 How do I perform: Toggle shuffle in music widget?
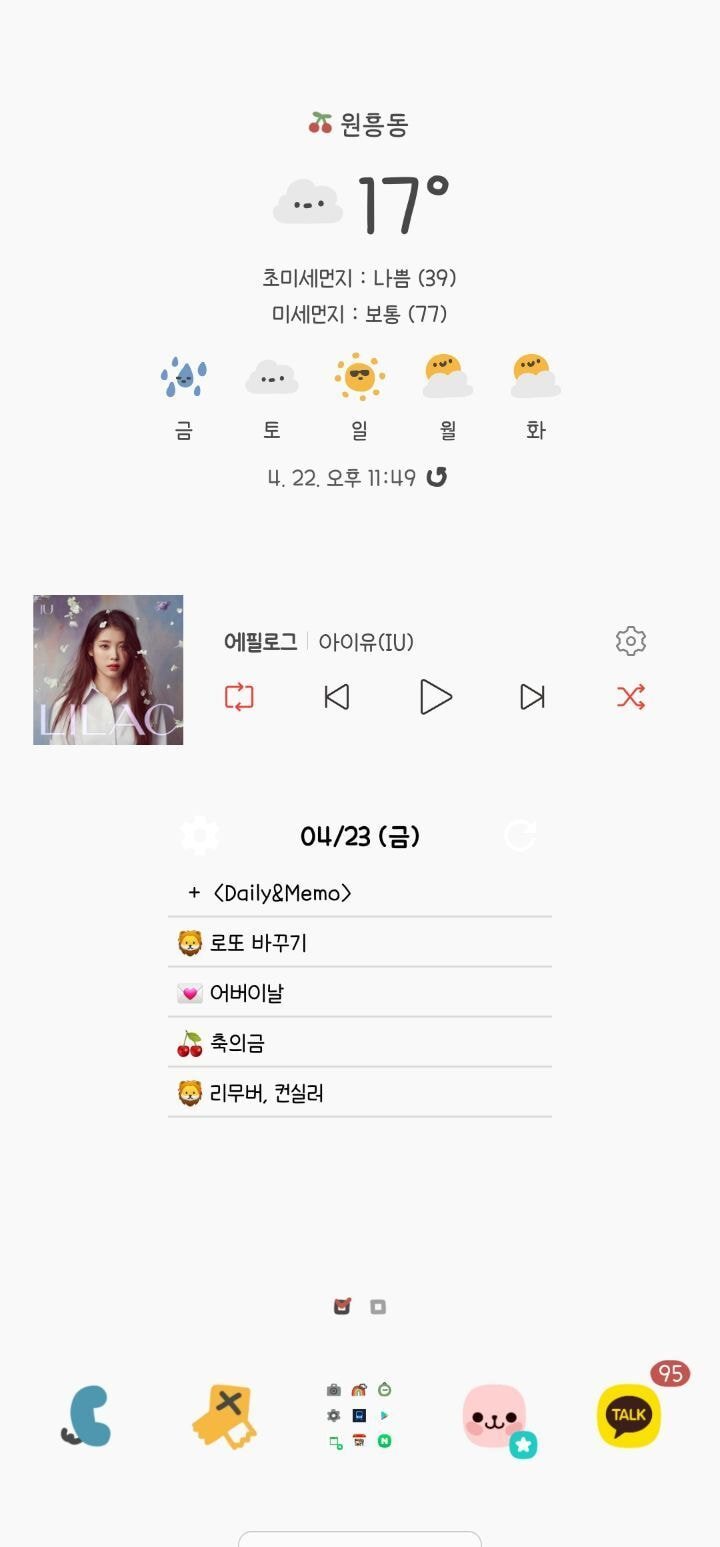[x=631, y=697]
